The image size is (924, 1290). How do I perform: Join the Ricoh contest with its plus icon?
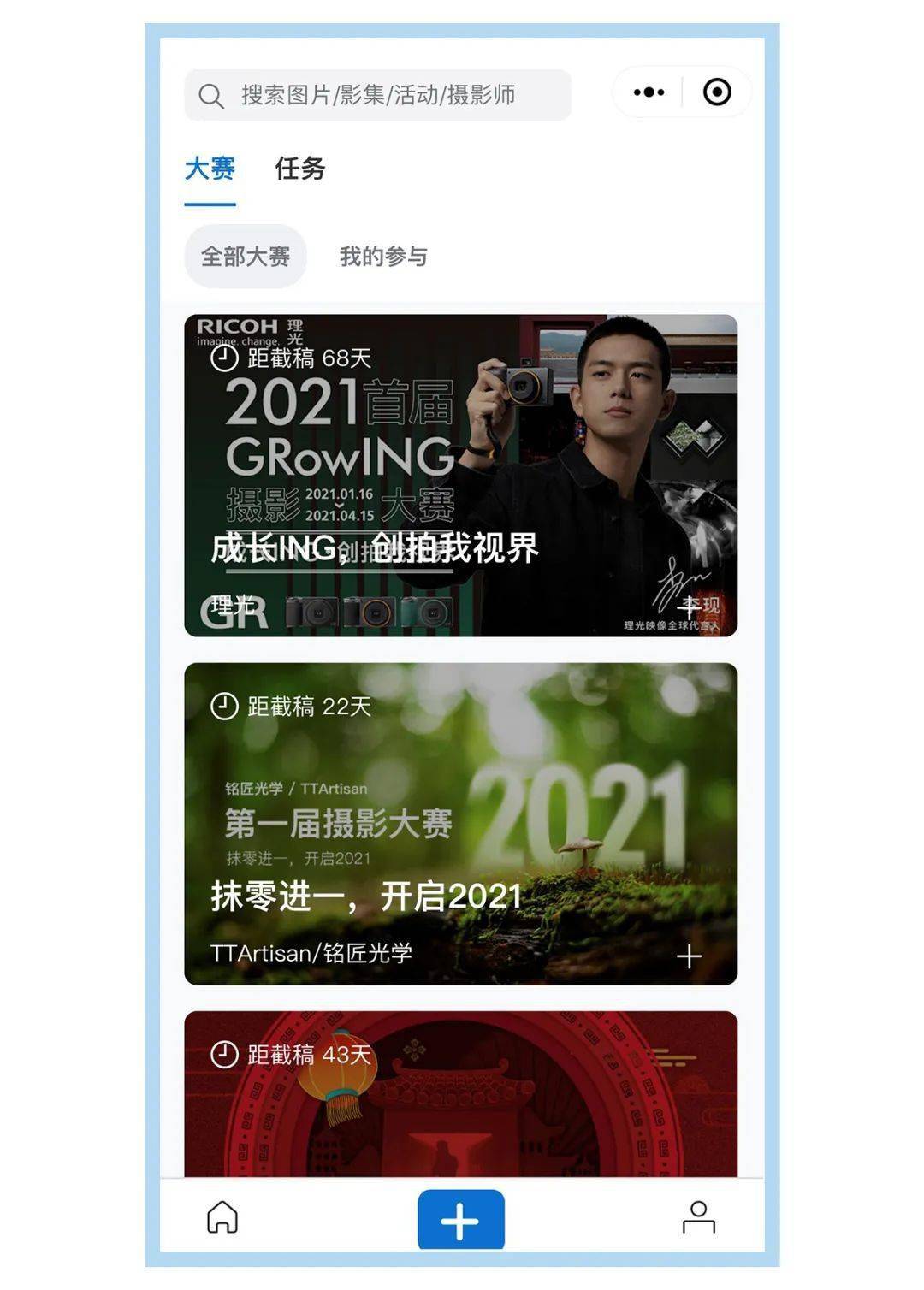point(690,607)
